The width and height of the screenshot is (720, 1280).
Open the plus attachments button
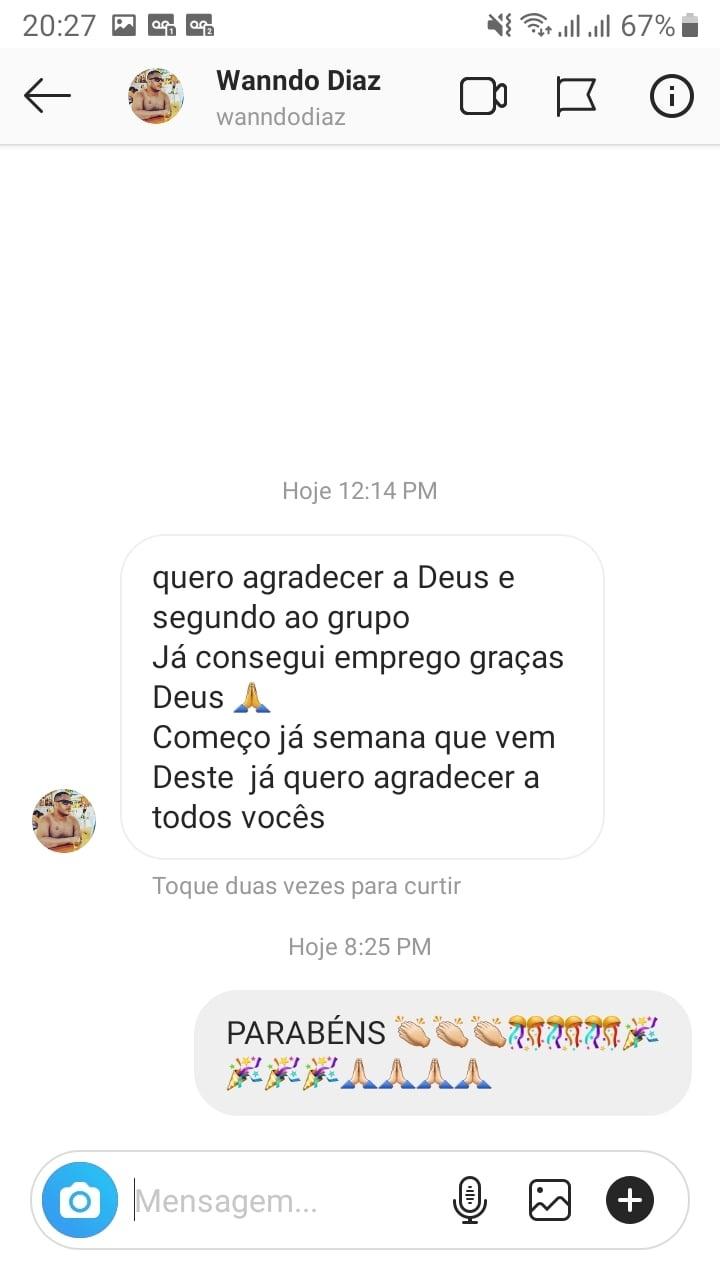630,1200
